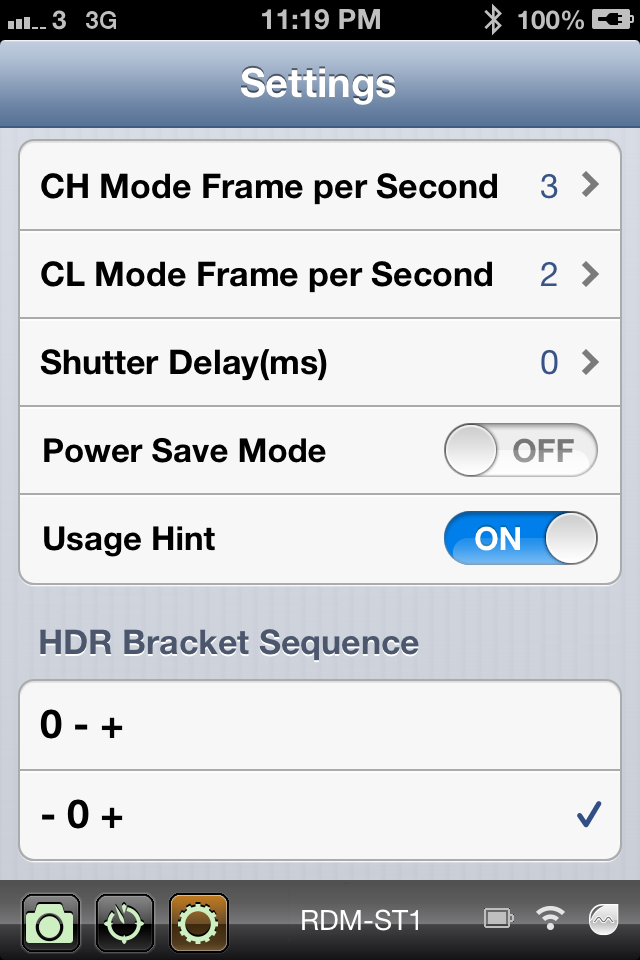Disable the Usage Hint switch
Image resolution: width=640 pixels, height=960 pixels.
pos(520,539)
